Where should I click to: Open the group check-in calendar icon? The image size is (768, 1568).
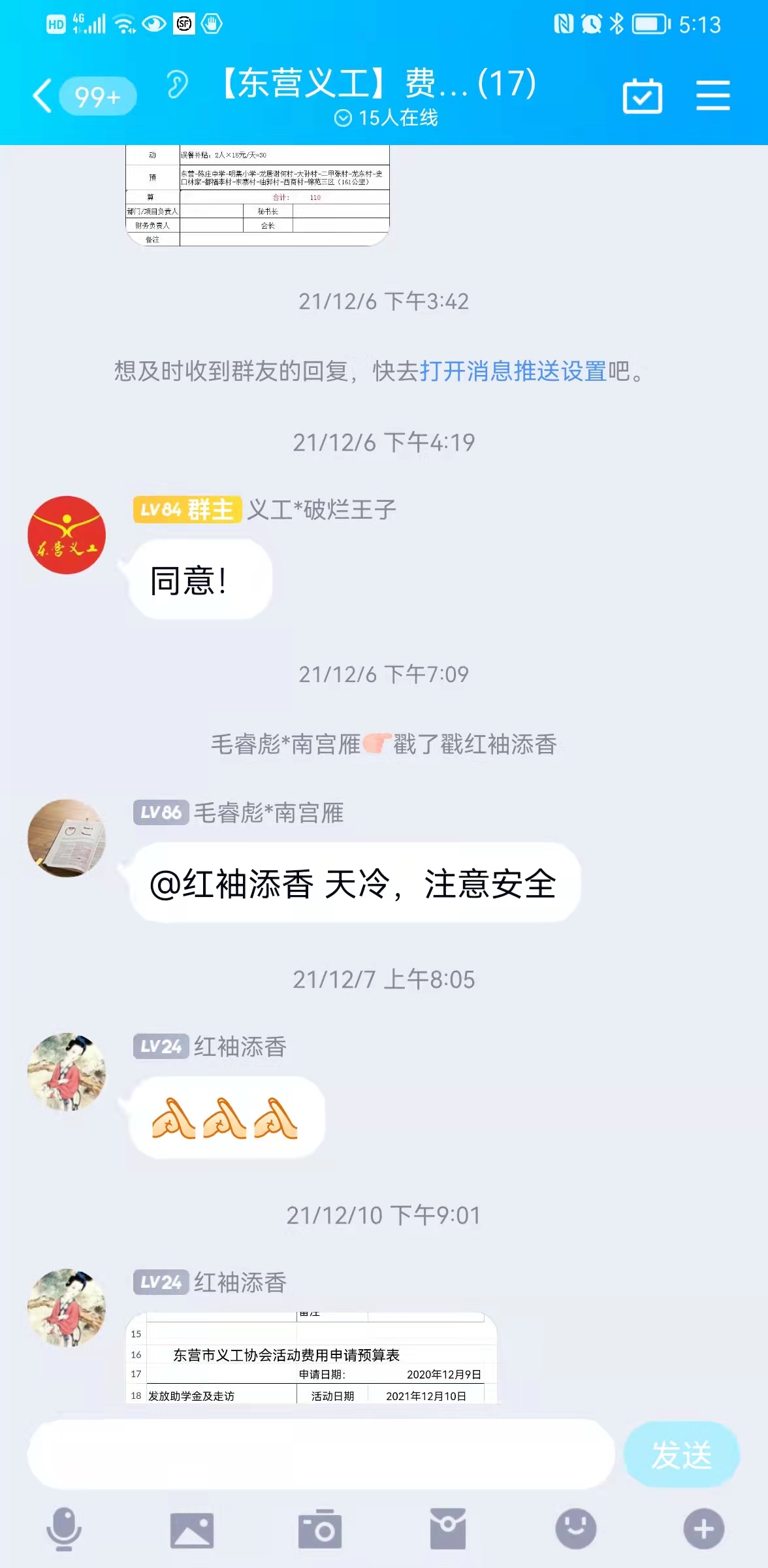tap(643, 96)
